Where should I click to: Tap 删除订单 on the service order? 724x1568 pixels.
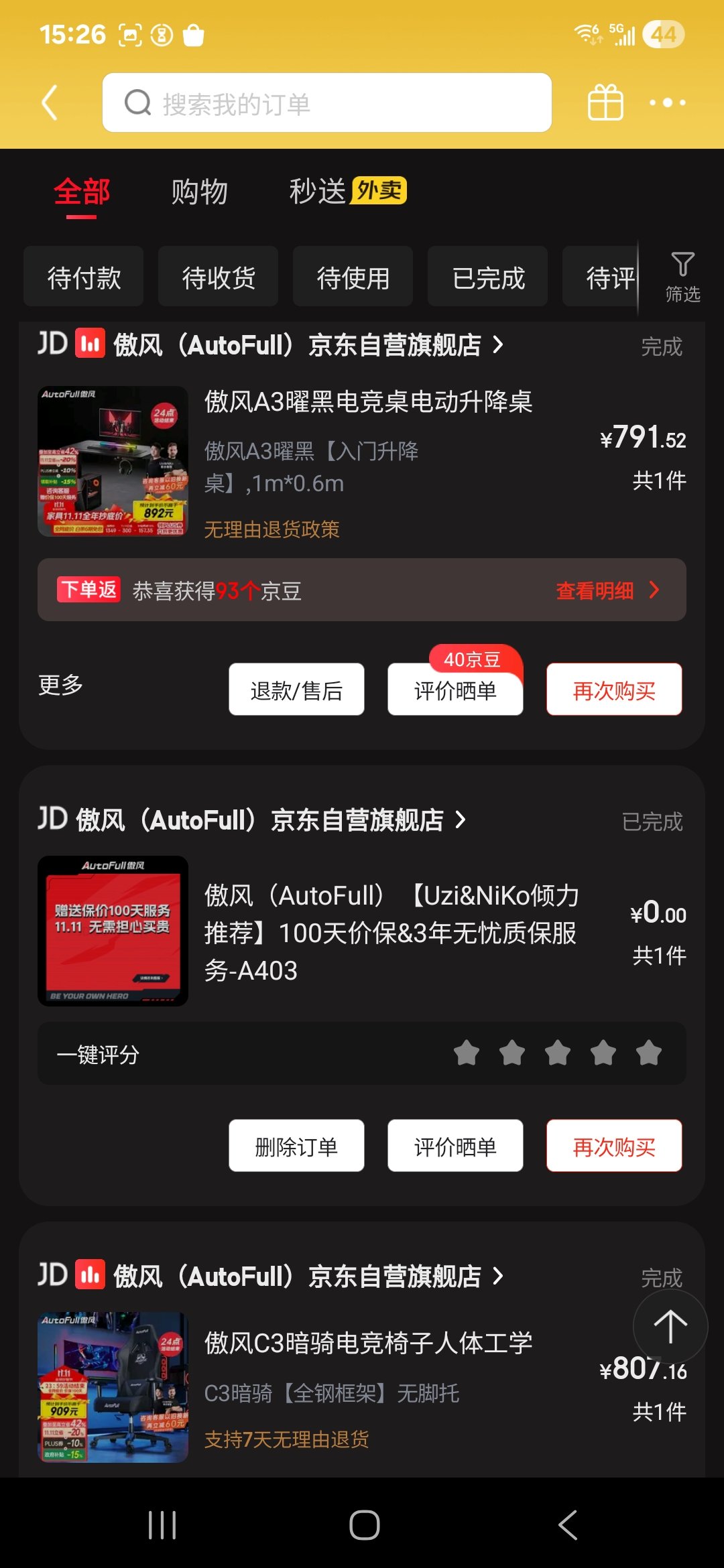pos(296,1146)
